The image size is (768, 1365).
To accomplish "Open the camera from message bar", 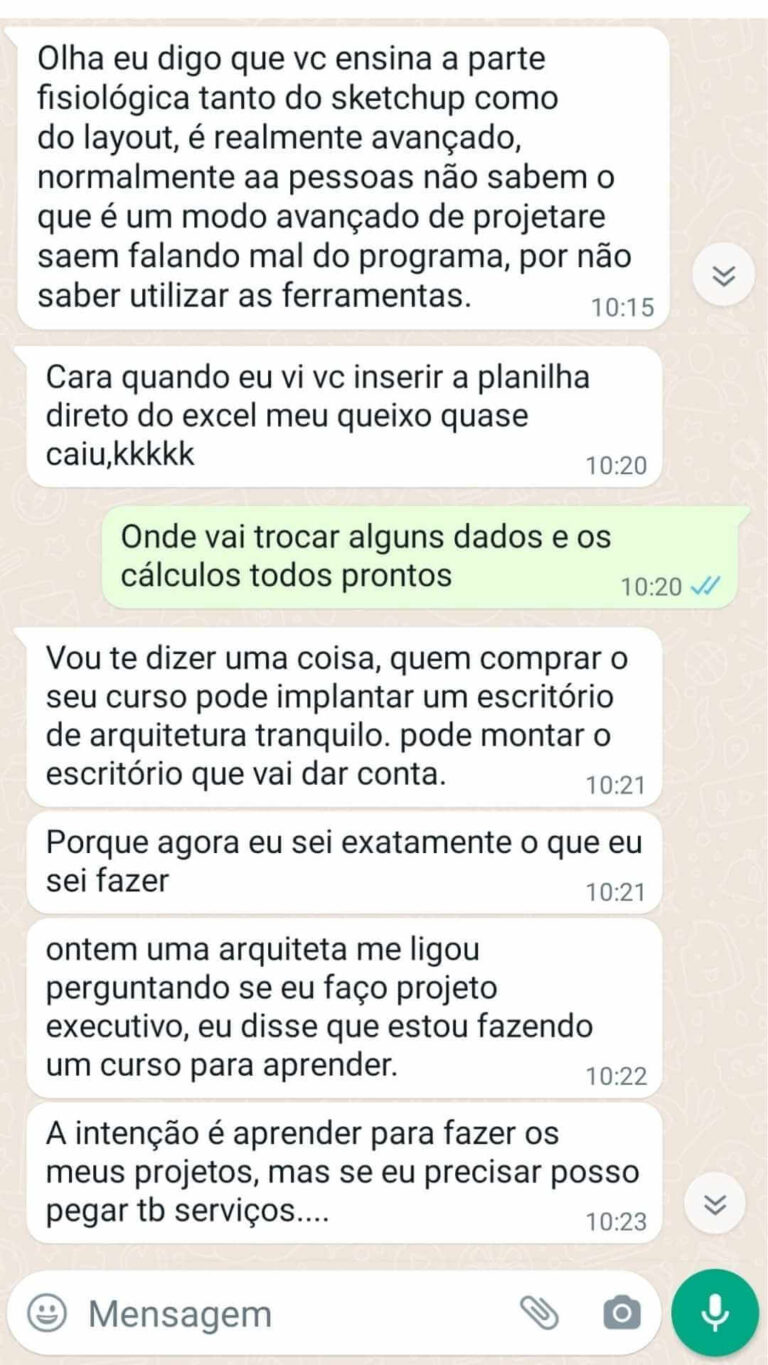I will point(621,1313).
